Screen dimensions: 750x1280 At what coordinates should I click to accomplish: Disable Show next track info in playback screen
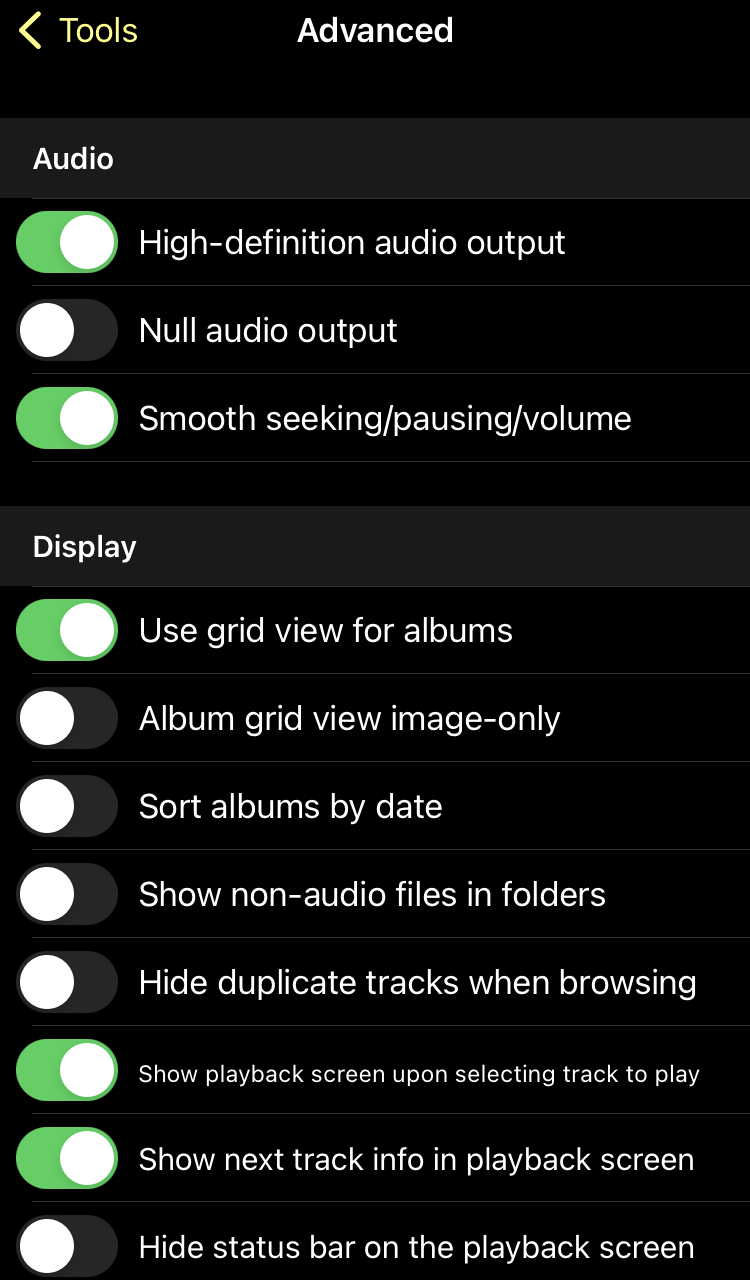[67, 1158]
